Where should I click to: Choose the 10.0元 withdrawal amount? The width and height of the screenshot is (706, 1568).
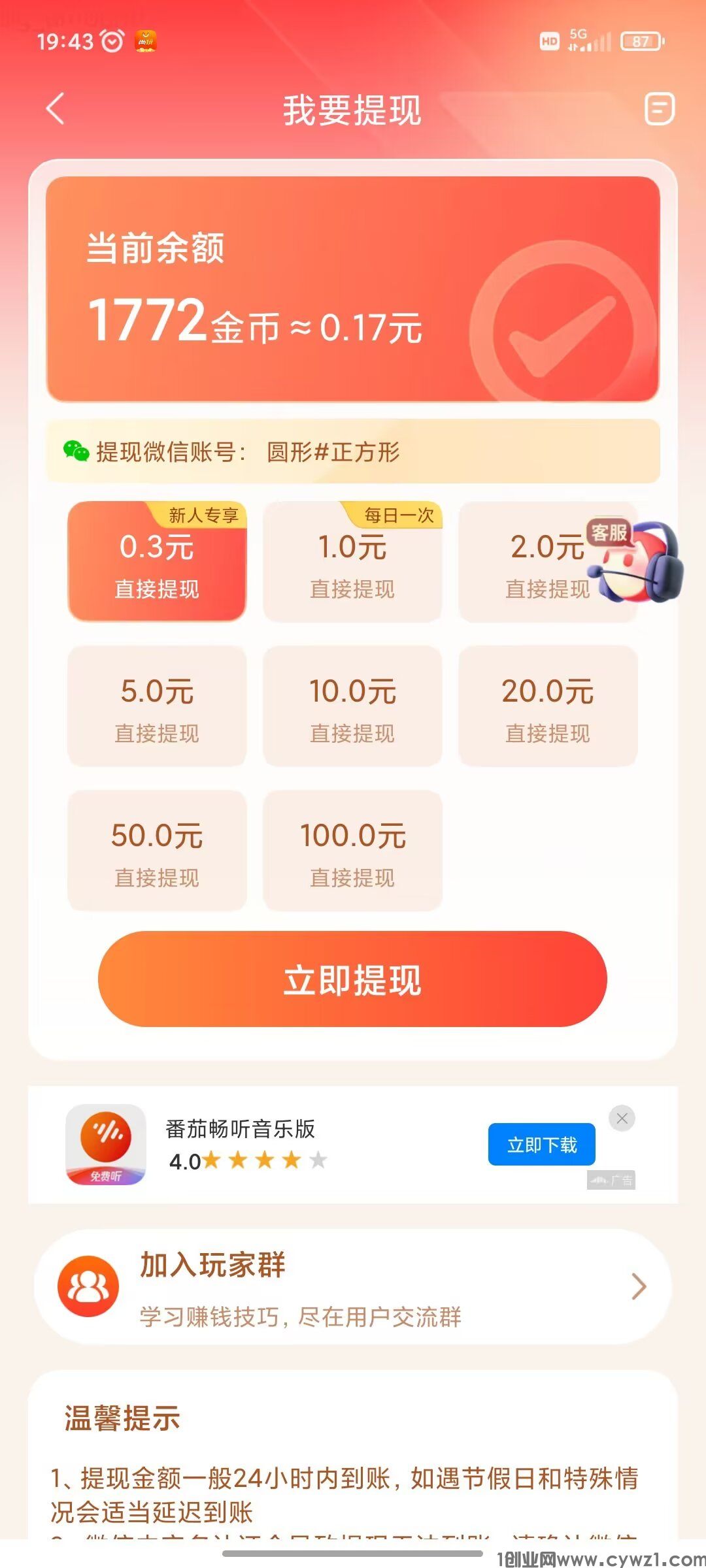click(x=352, y=706)
